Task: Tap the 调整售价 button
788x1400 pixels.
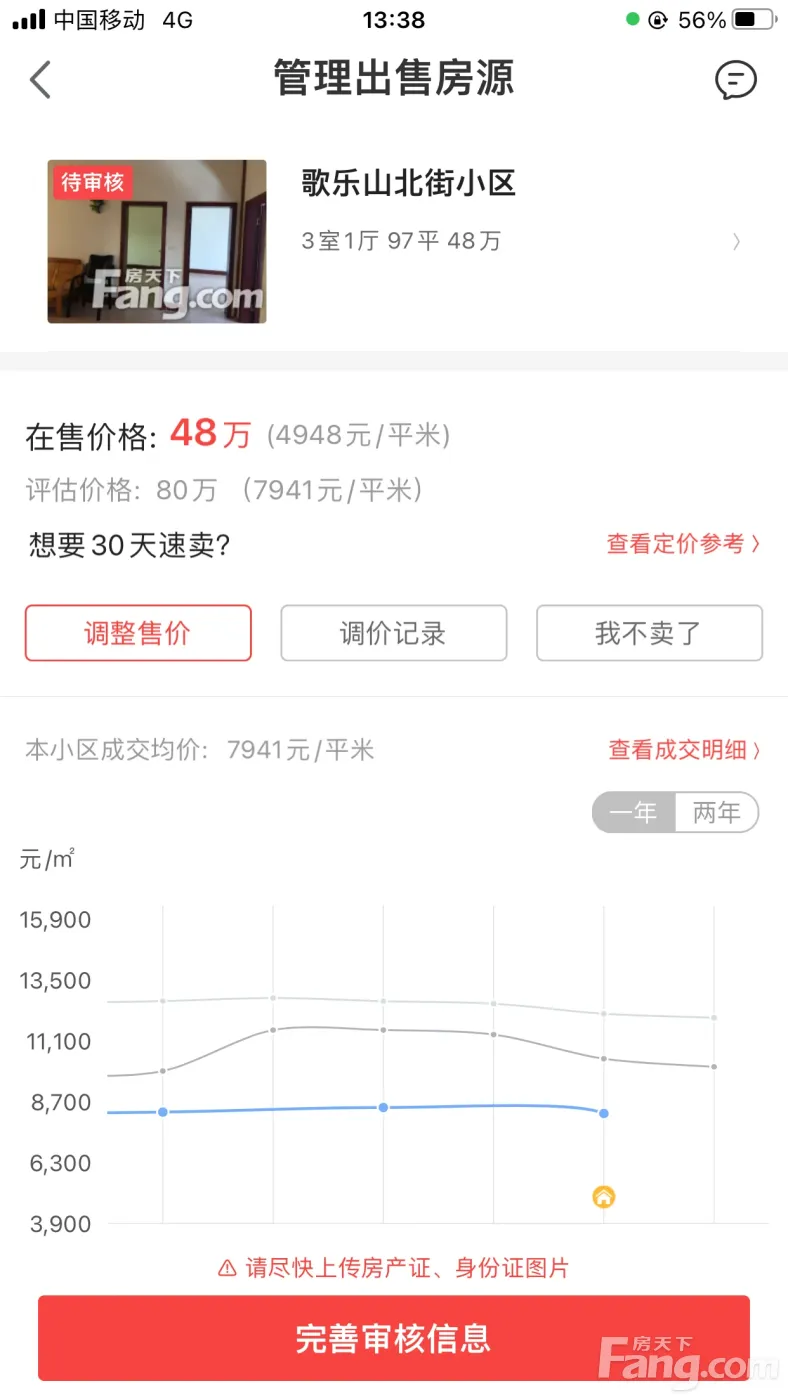Action: click(x=138, y=633)
